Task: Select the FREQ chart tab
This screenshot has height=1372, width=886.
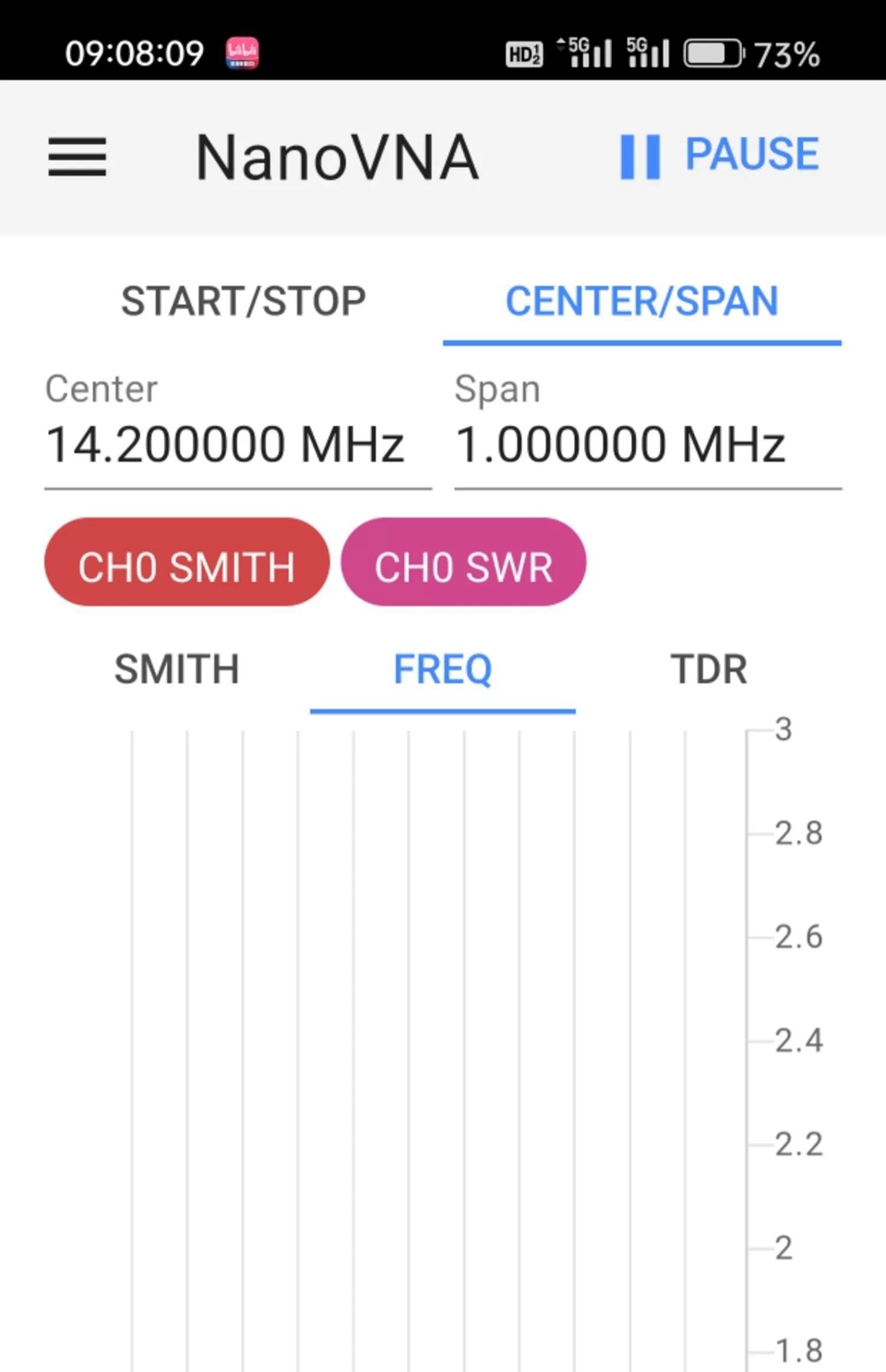Action: coord(443,669)
